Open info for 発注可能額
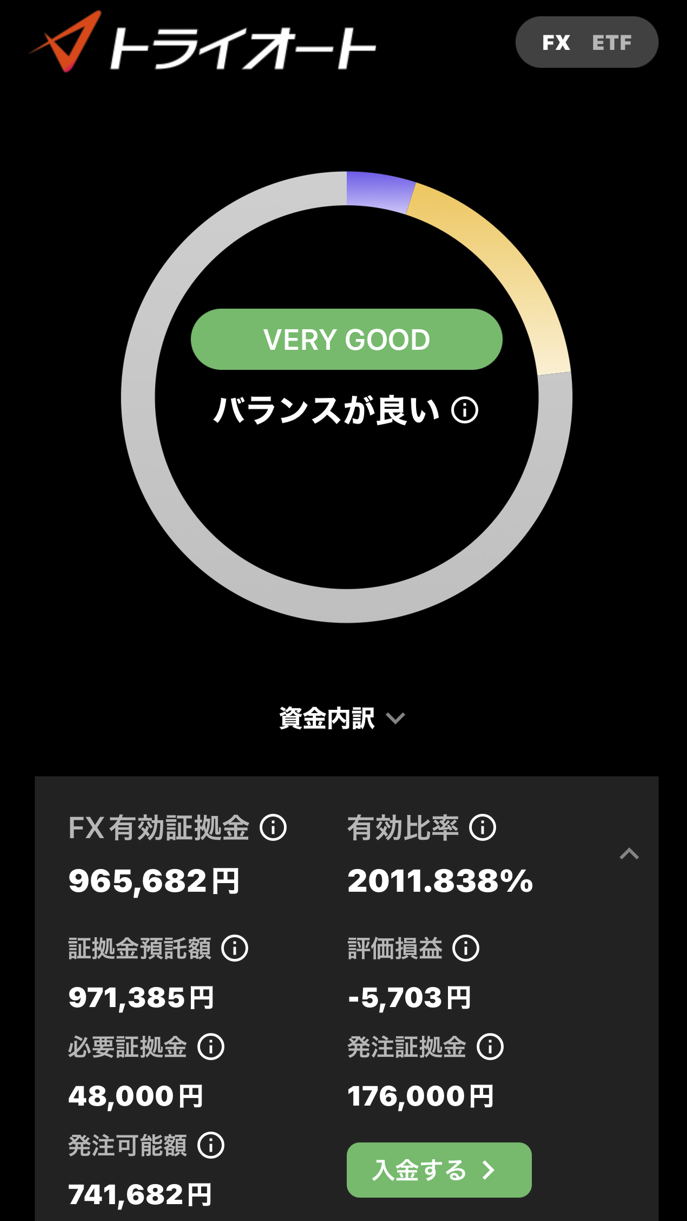Viewport: 687px width, 1221px height. [x=211, y=1145]
